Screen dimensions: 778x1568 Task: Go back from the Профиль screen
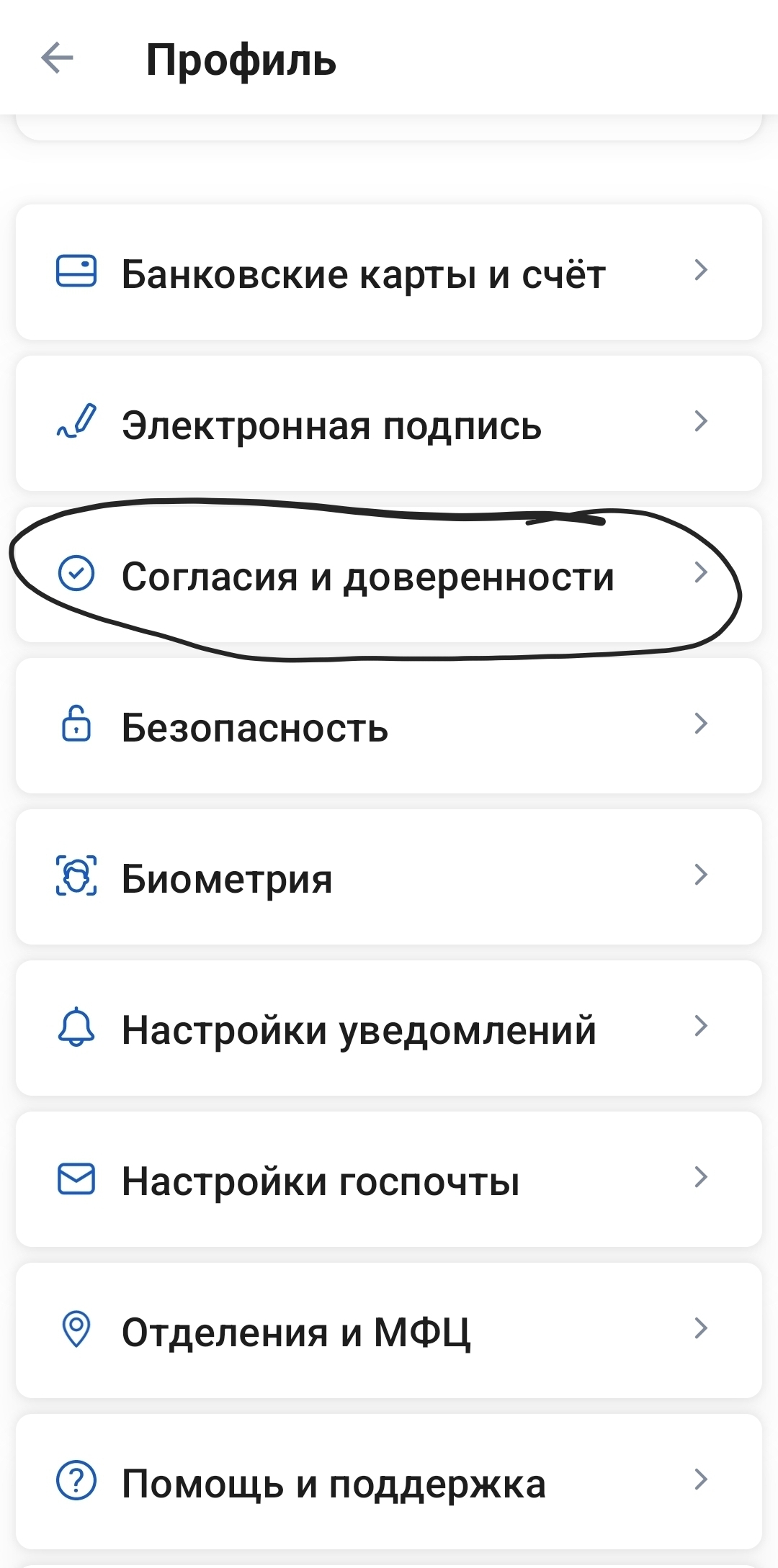pos(58,58)
